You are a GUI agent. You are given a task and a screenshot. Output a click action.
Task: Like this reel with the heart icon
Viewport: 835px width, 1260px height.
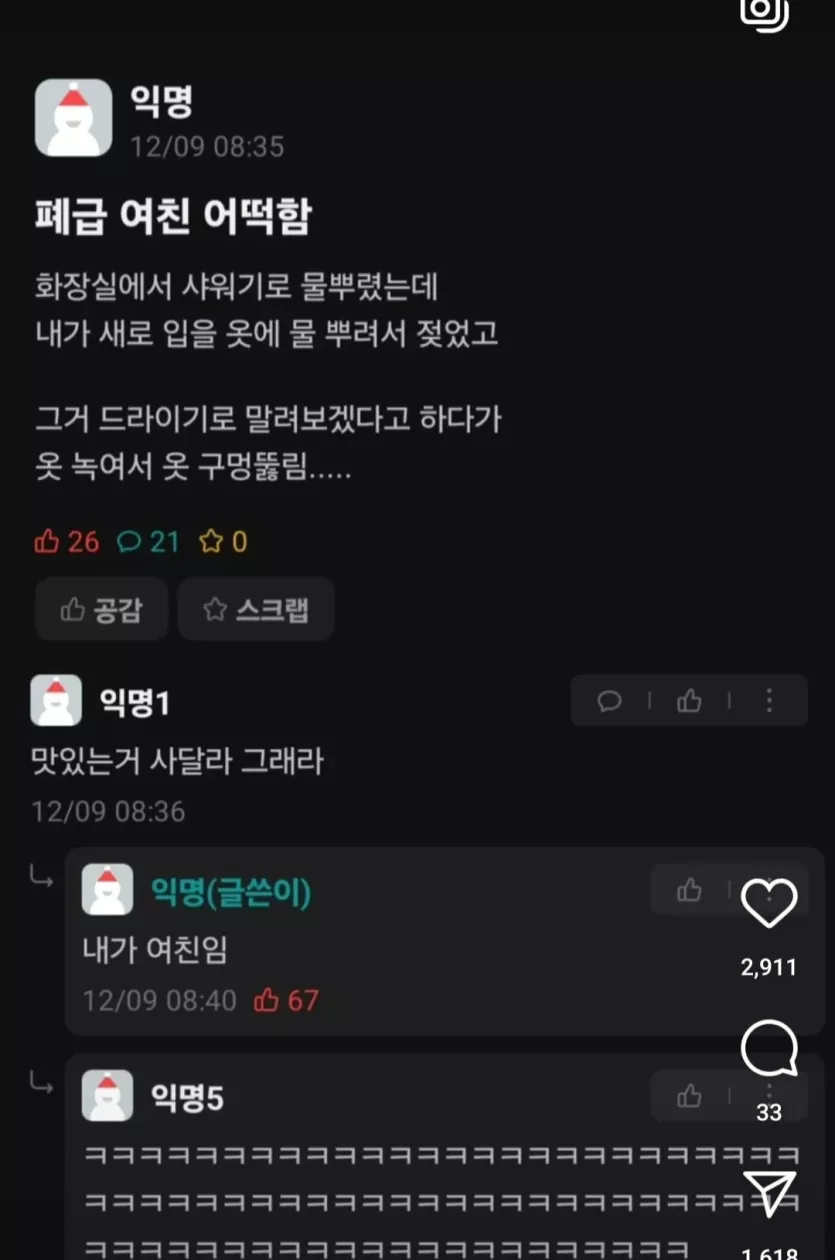pyautogui.click(x=768, y=903)
